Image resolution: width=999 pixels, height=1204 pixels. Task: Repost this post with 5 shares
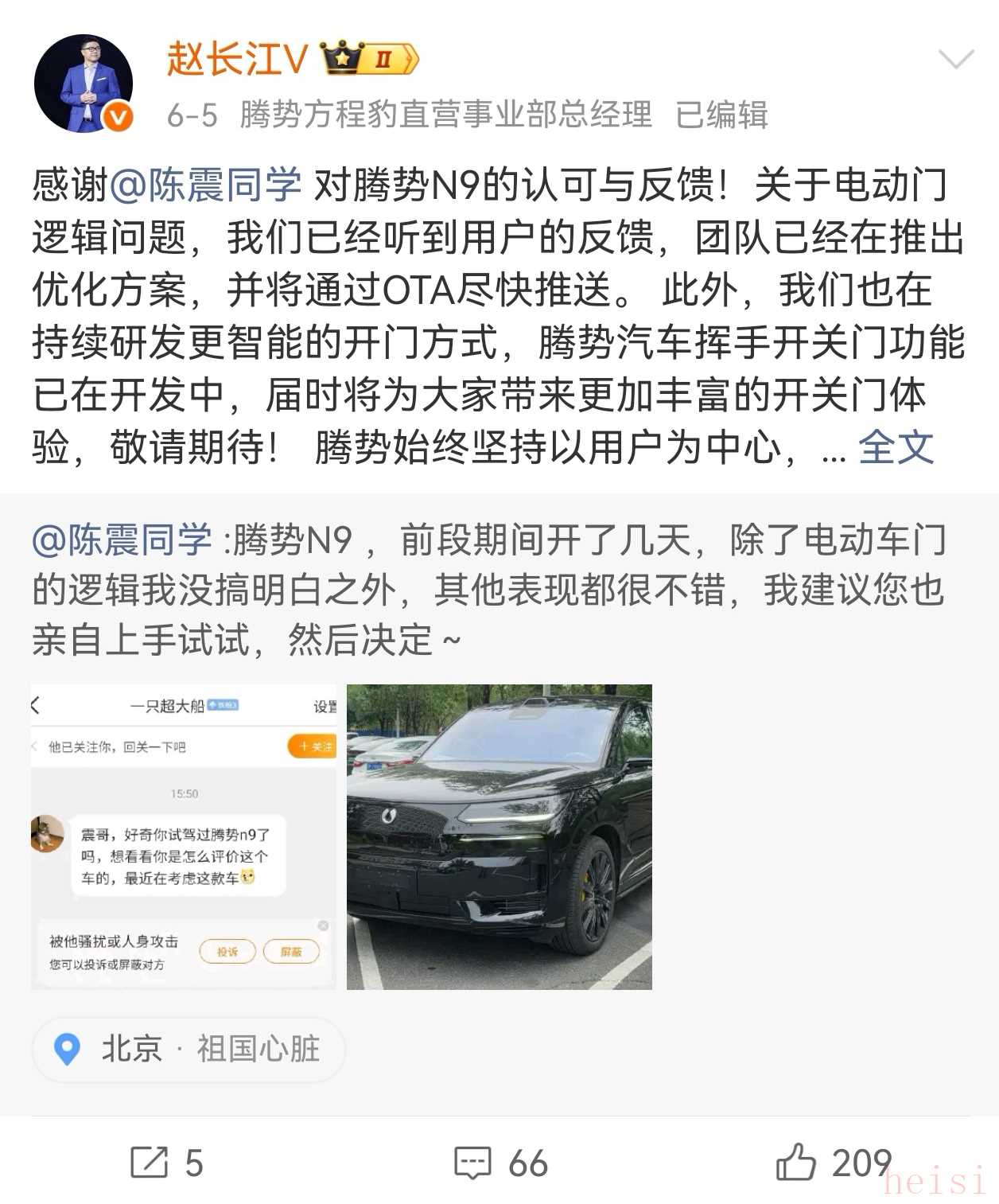166,1163
